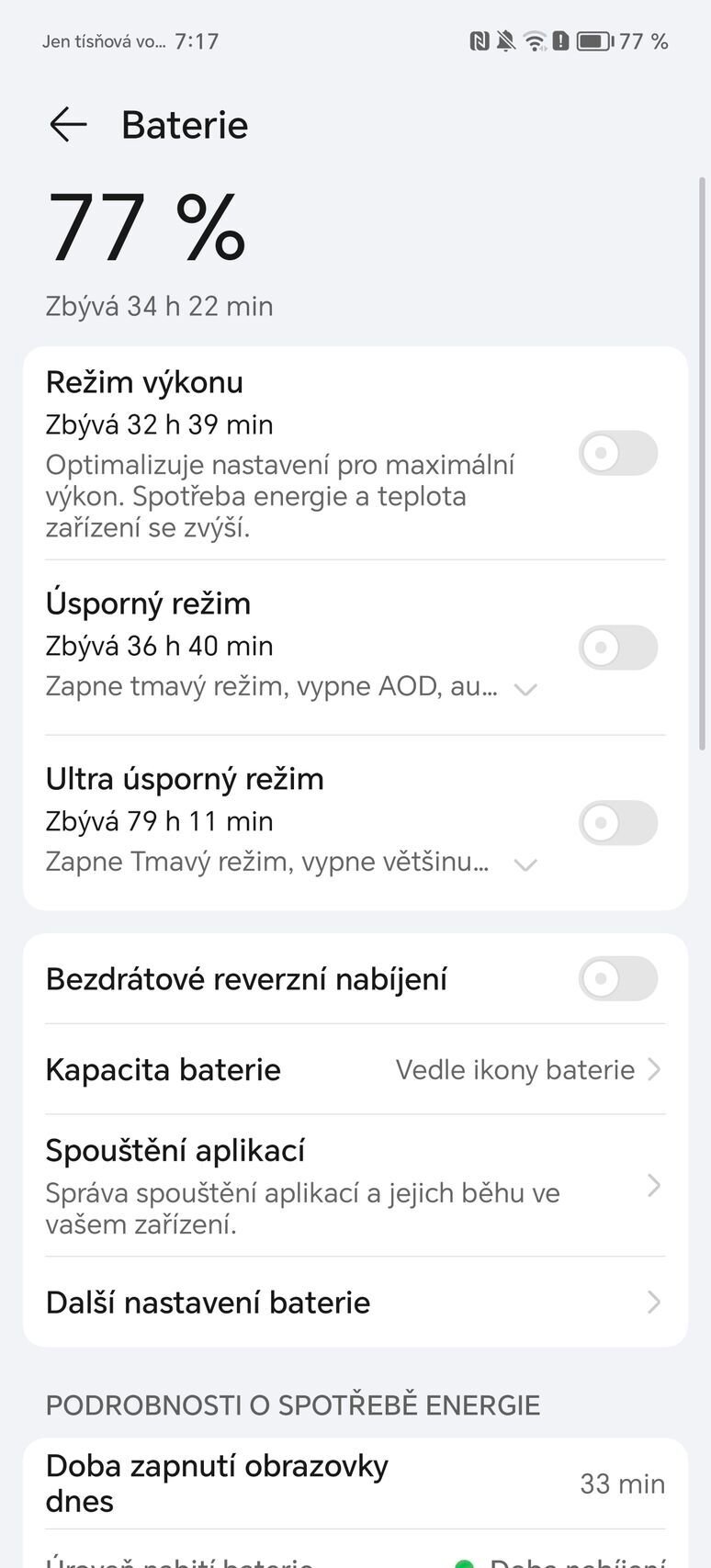Enable Režim výkonu
This screenshot has width=711, height=1568.
coord(617,453)
